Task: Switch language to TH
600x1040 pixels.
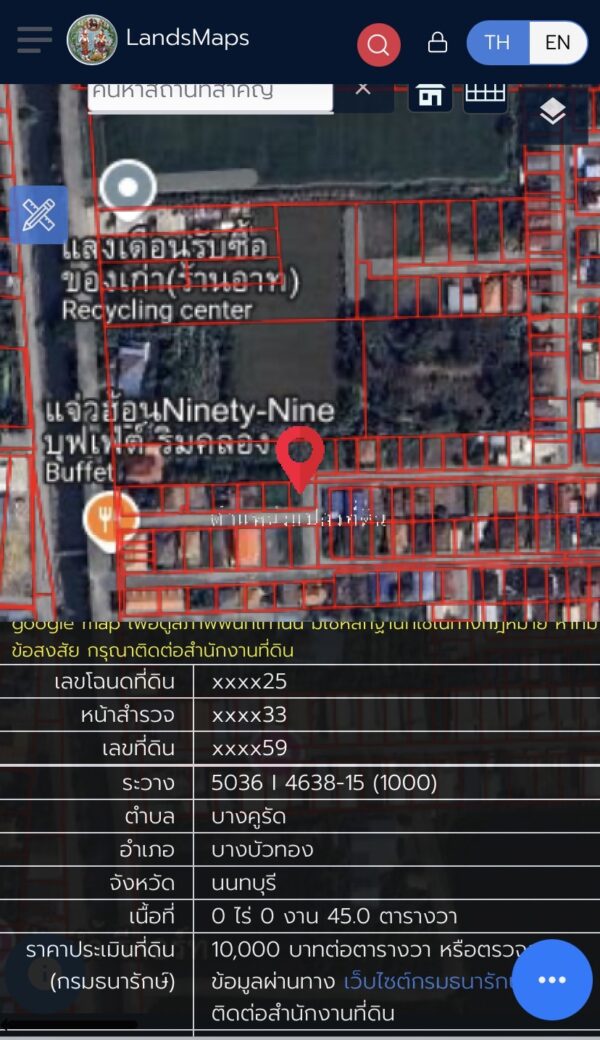Action: coord(497,43)
